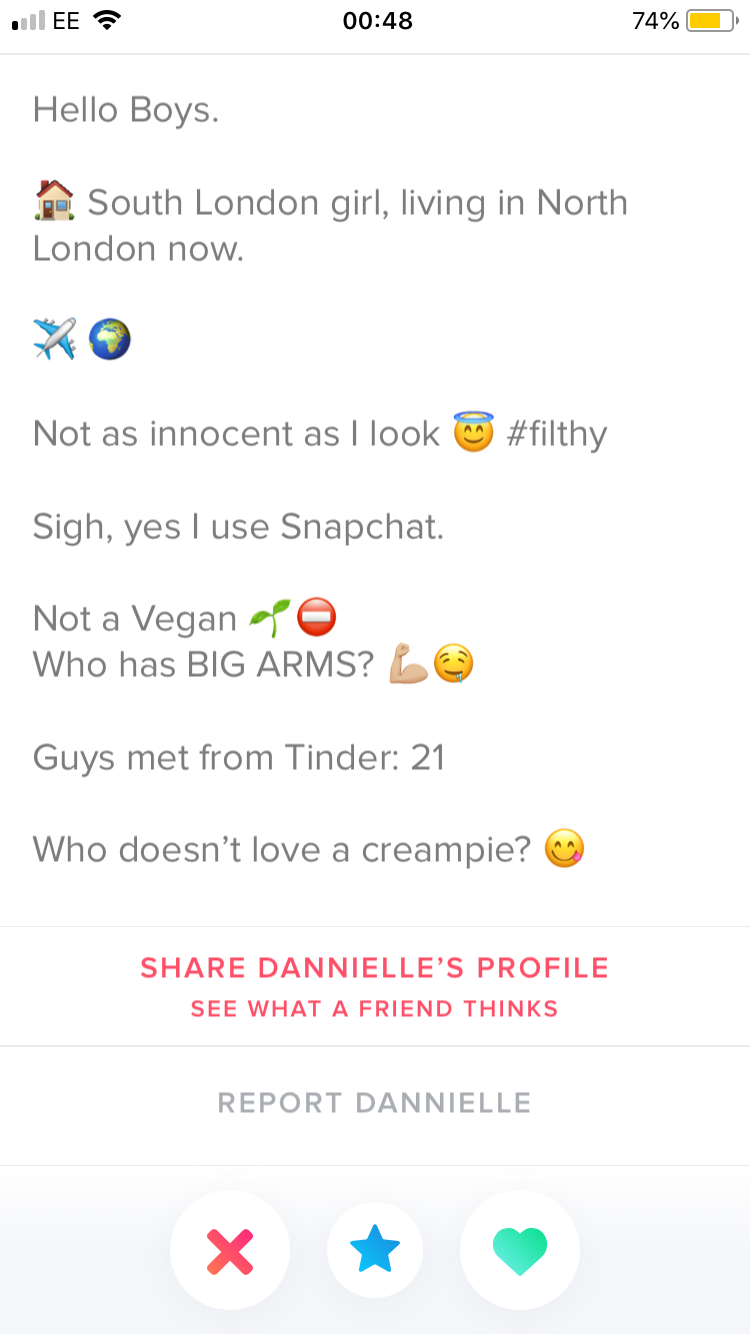750x1334 pixels.
Task: Super Like with the blue star
Action: (375, 1250)
